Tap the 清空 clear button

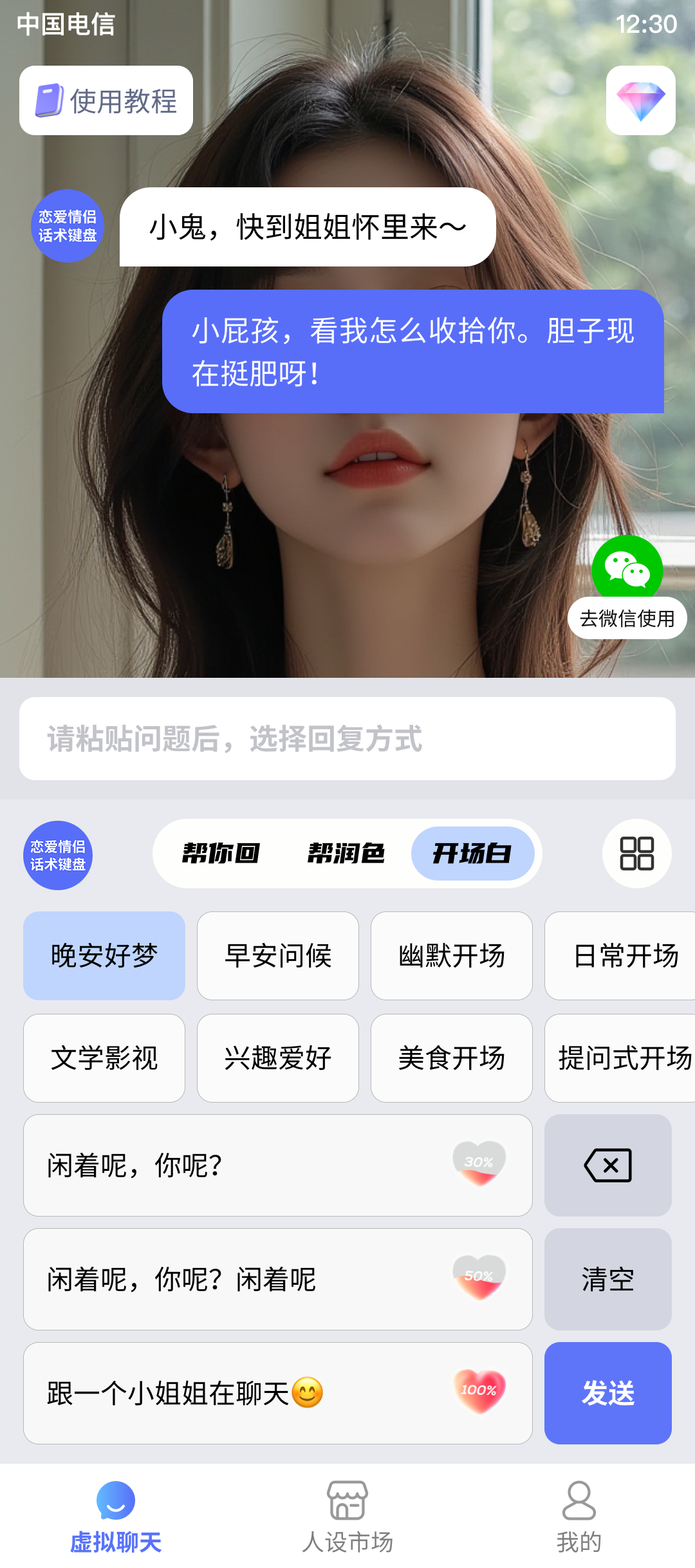coord(608,1279)
